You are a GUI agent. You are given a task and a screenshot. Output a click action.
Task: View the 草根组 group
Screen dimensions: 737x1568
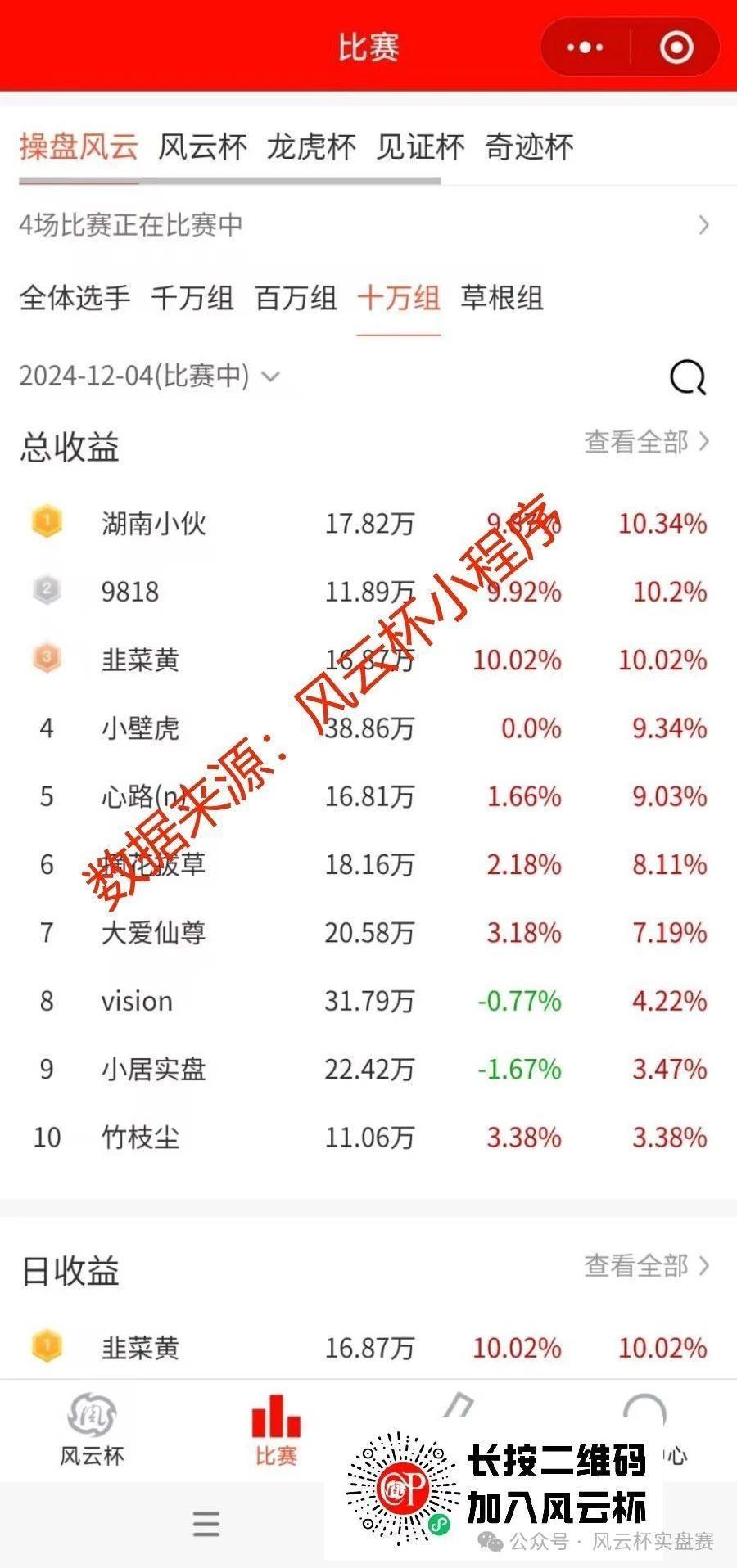tap(502, 298)
